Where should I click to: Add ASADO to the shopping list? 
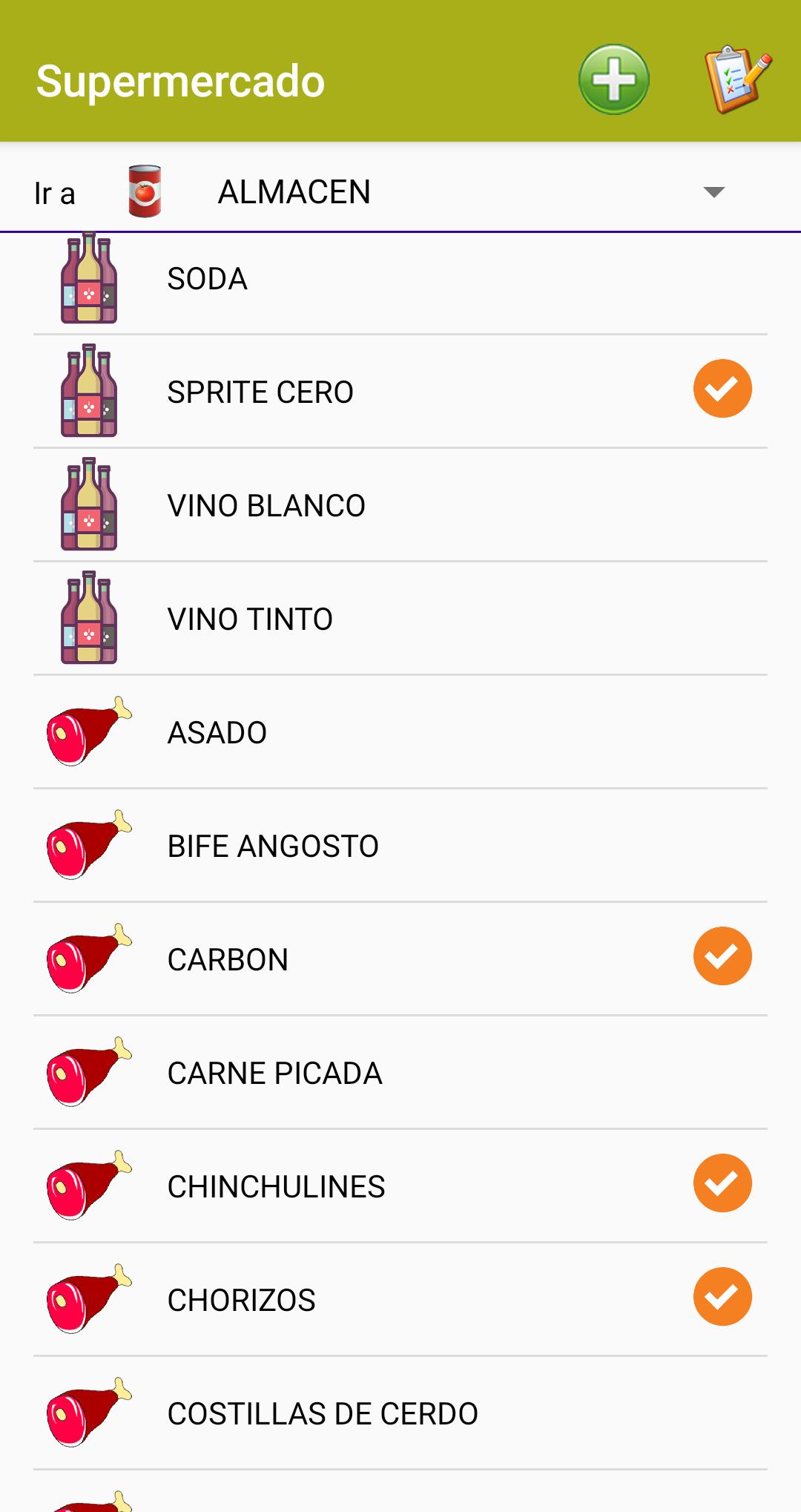point(400,732)
